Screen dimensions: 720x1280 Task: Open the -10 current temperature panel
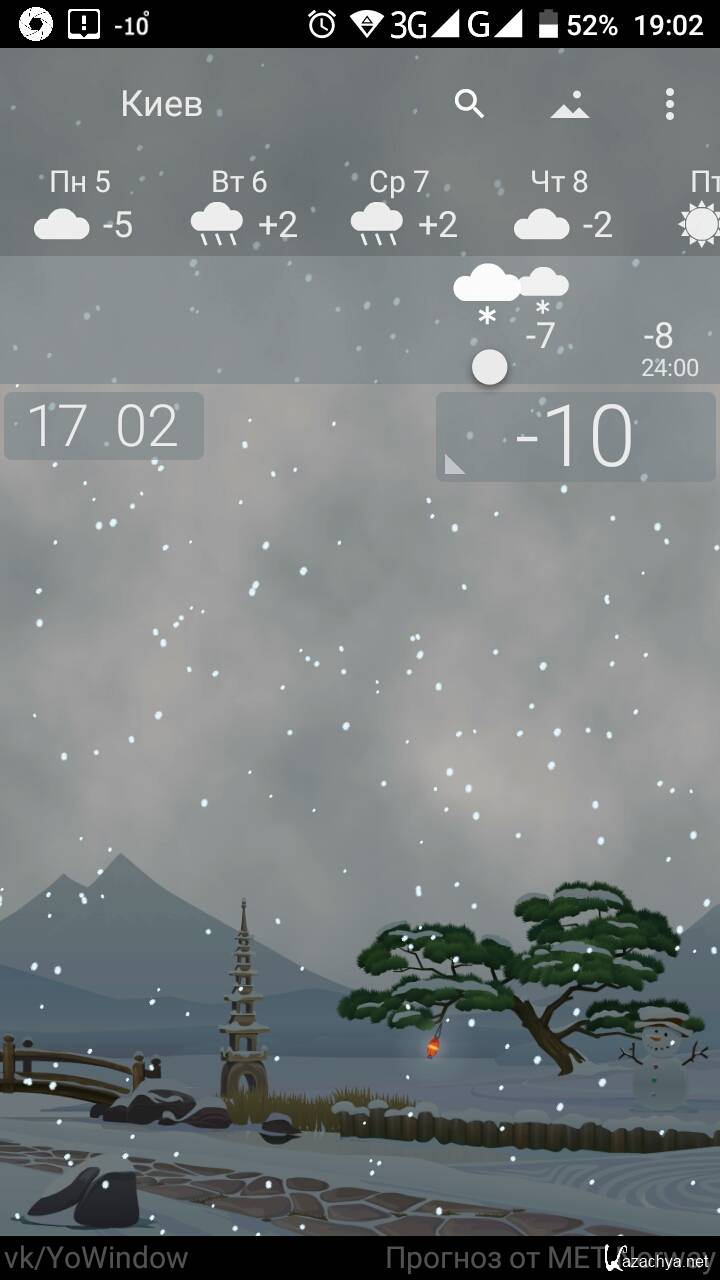click(x=575, y=436)
